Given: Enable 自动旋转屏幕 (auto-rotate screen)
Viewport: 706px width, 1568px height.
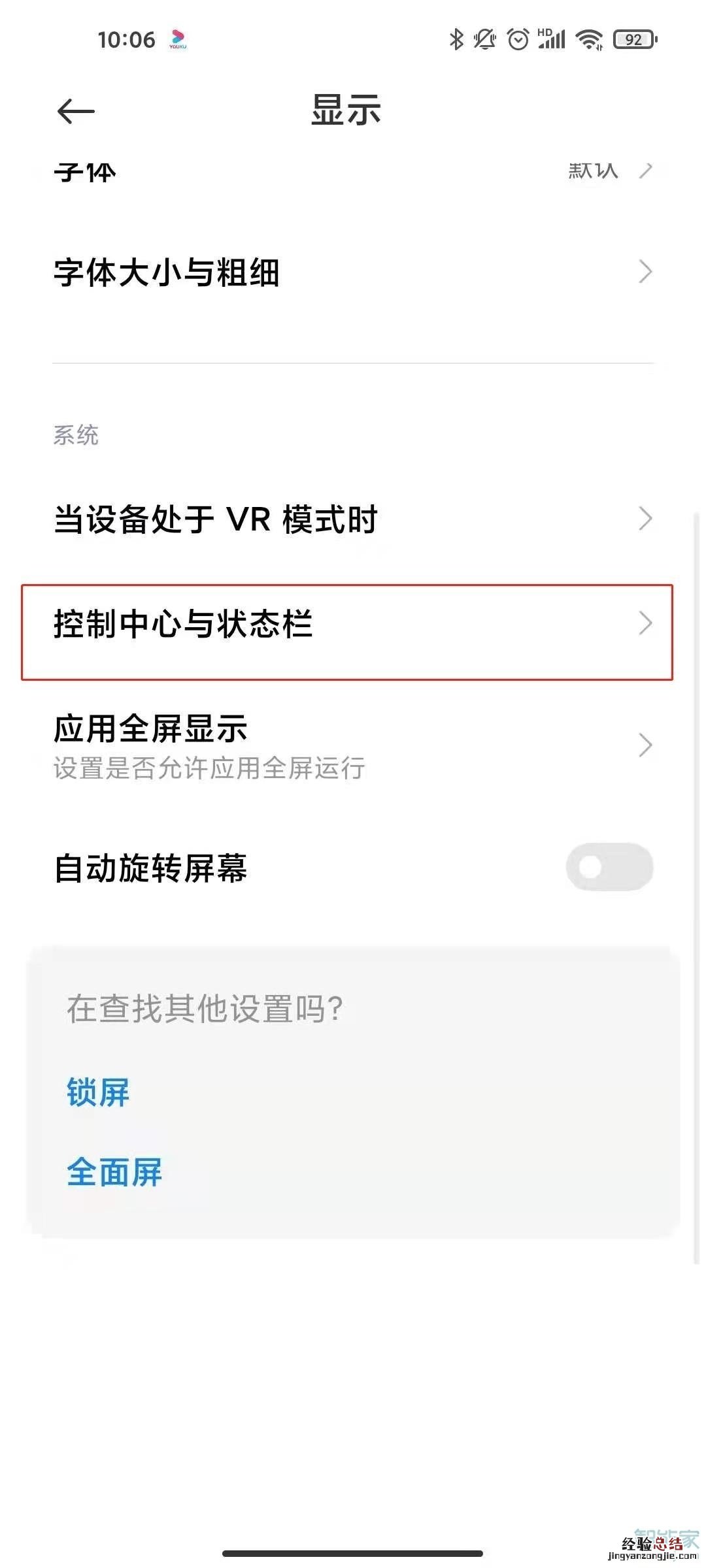Looking at the screenshot, I should click(609, 866).
